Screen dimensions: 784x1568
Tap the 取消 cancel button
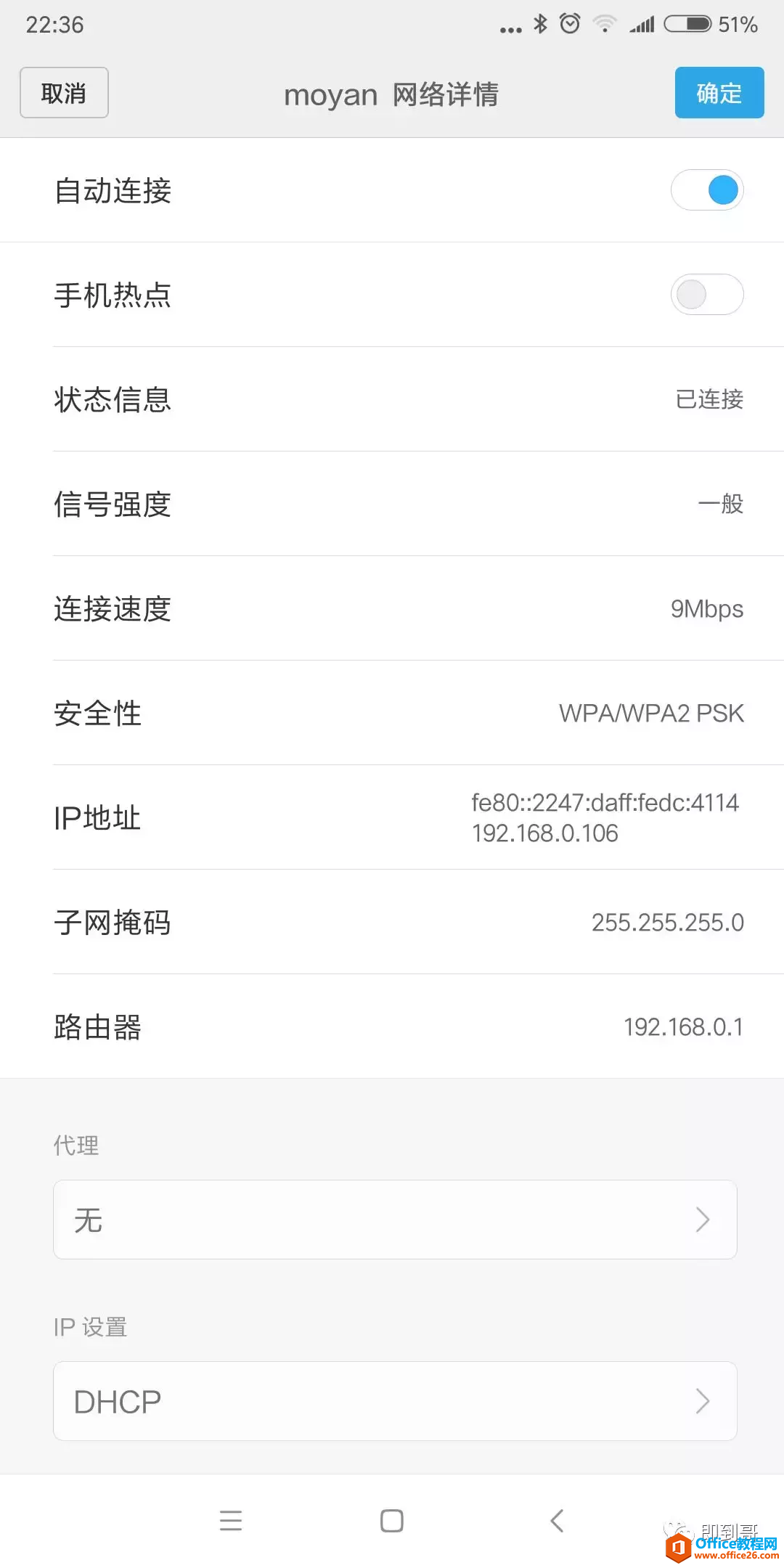click(64, 93)
